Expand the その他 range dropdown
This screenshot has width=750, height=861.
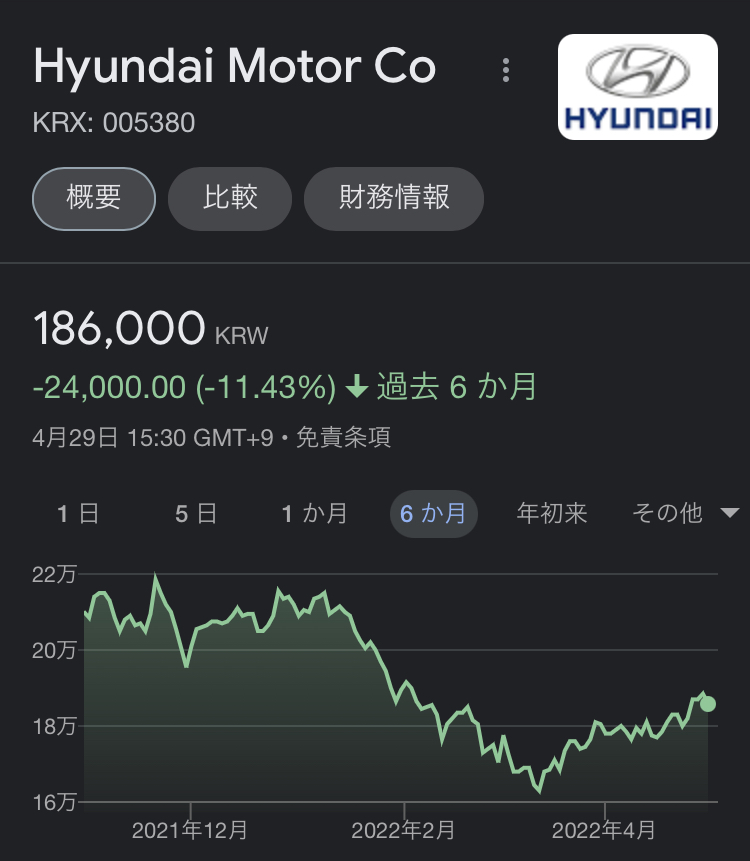pyautogui.click(x=685, y=514)
